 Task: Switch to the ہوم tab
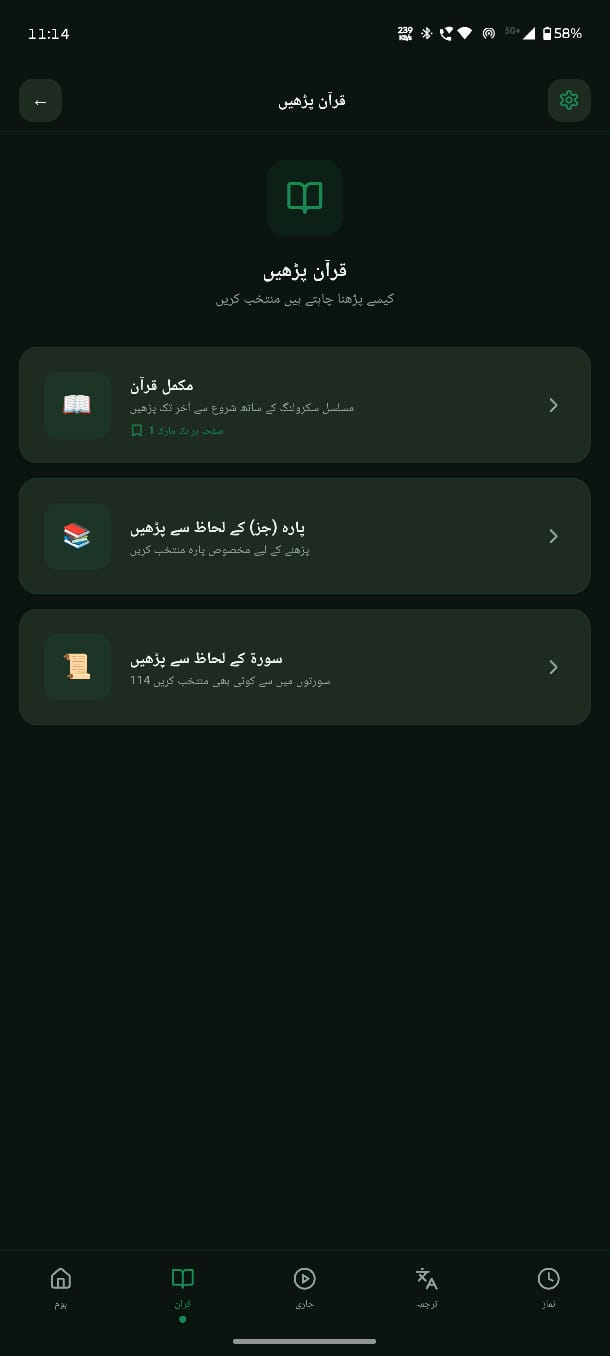pos(61,1286)
